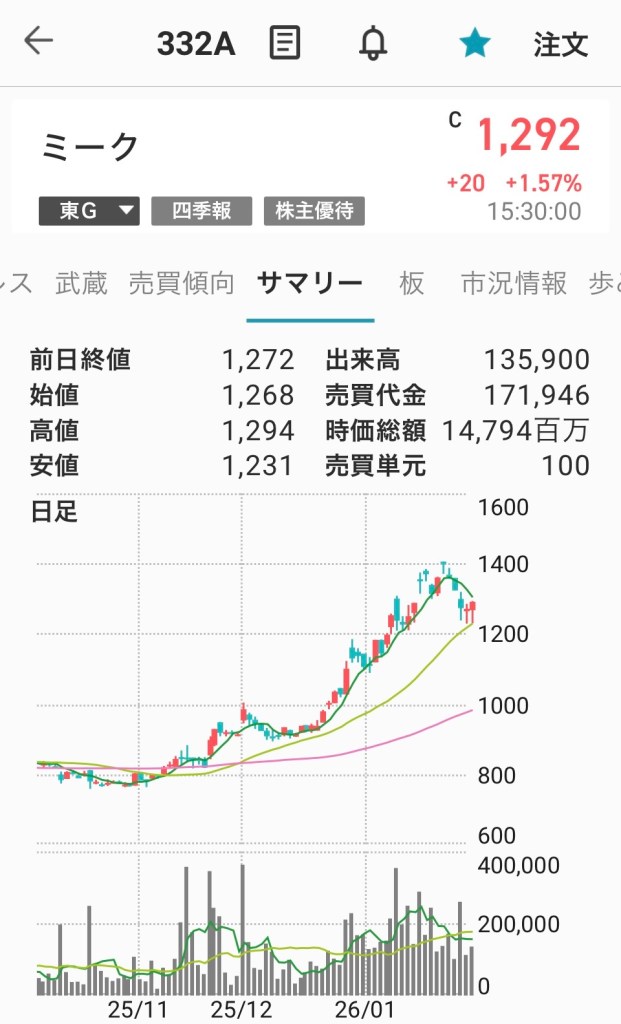
Task: Open the news document icon
Action: (285, 43)
